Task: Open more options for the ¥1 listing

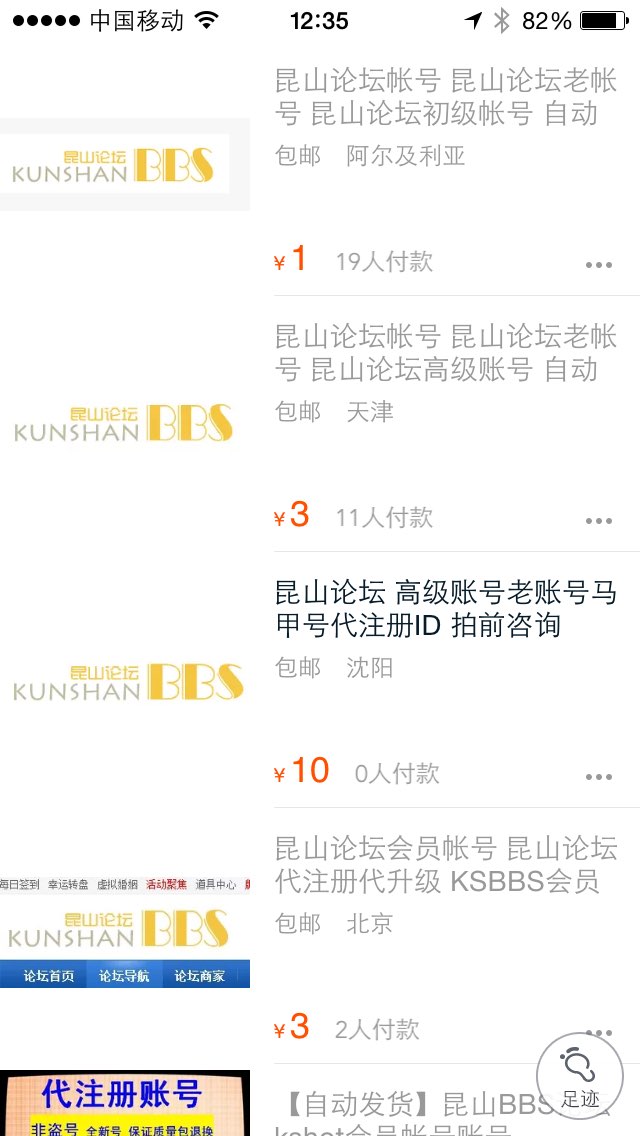Action: coord(599,264)
